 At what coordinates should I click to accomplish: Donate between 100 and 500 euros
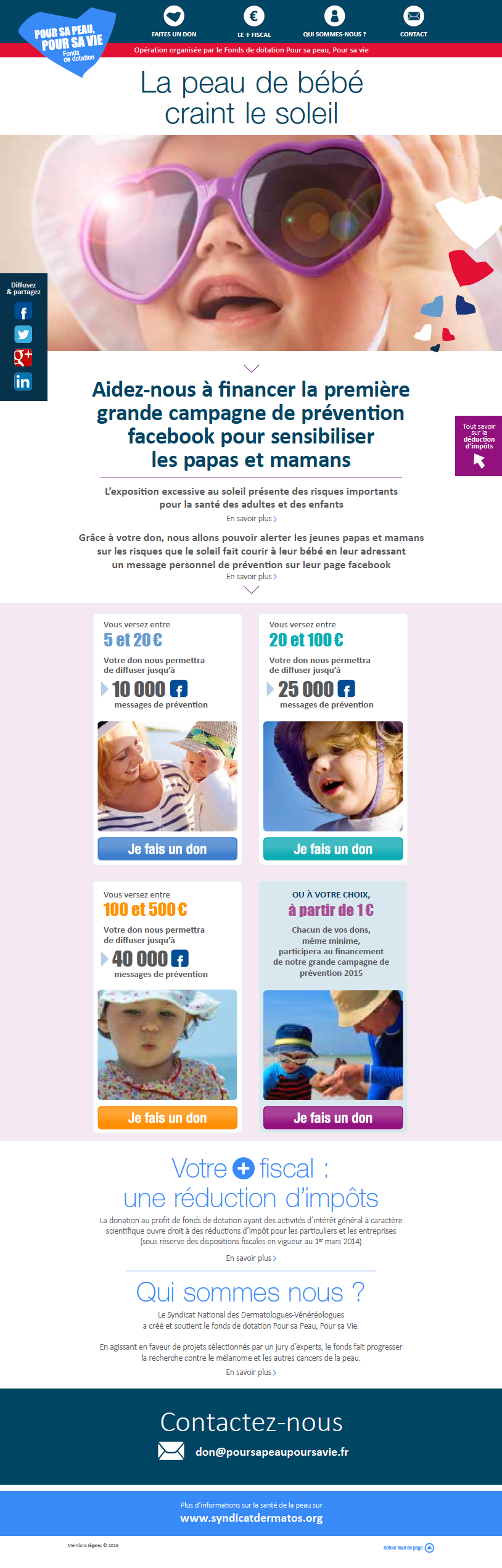(167, 1118)
